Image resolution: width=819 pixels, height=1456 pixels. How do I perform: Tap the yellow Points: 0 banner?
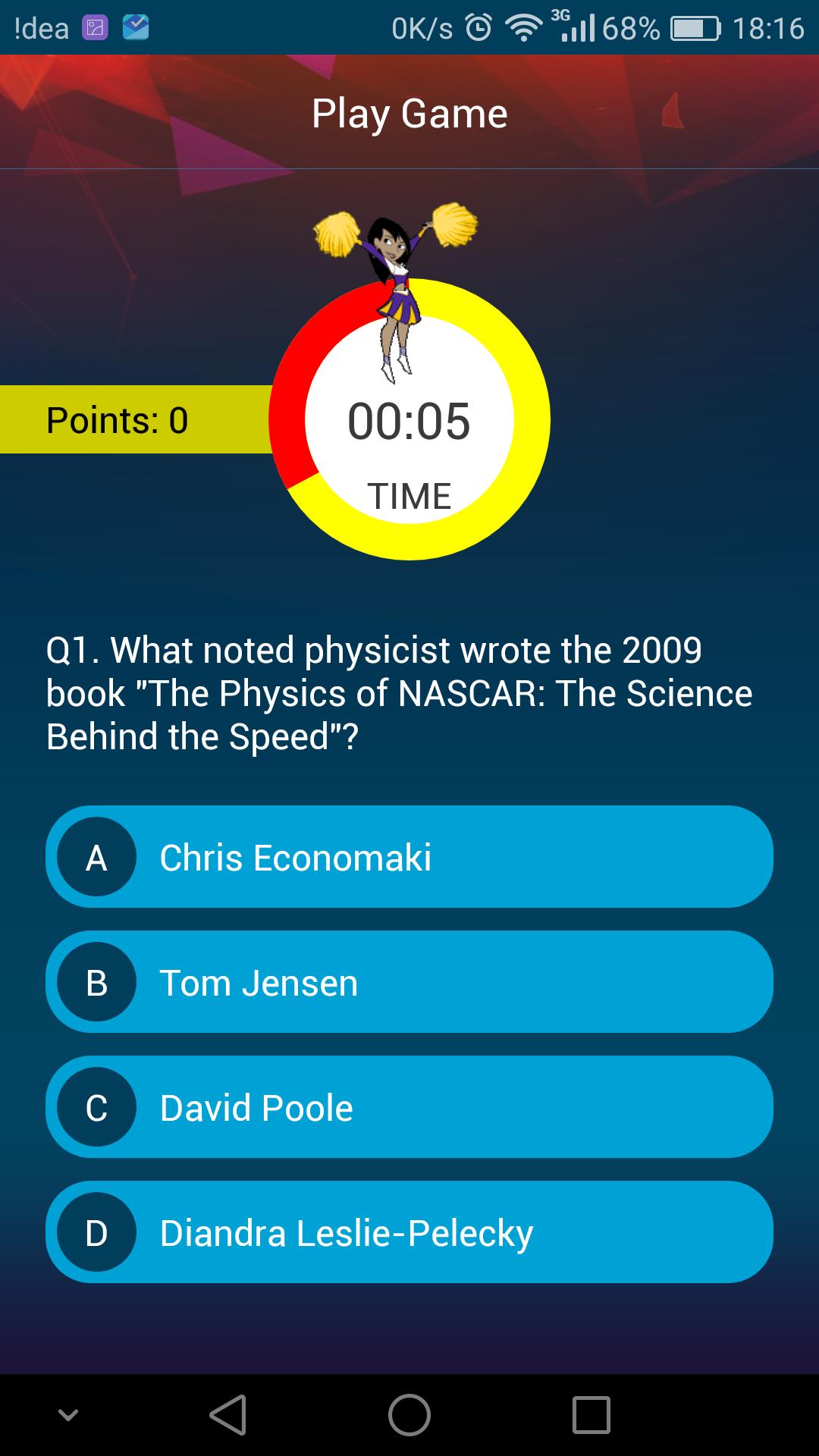point(118,418)
